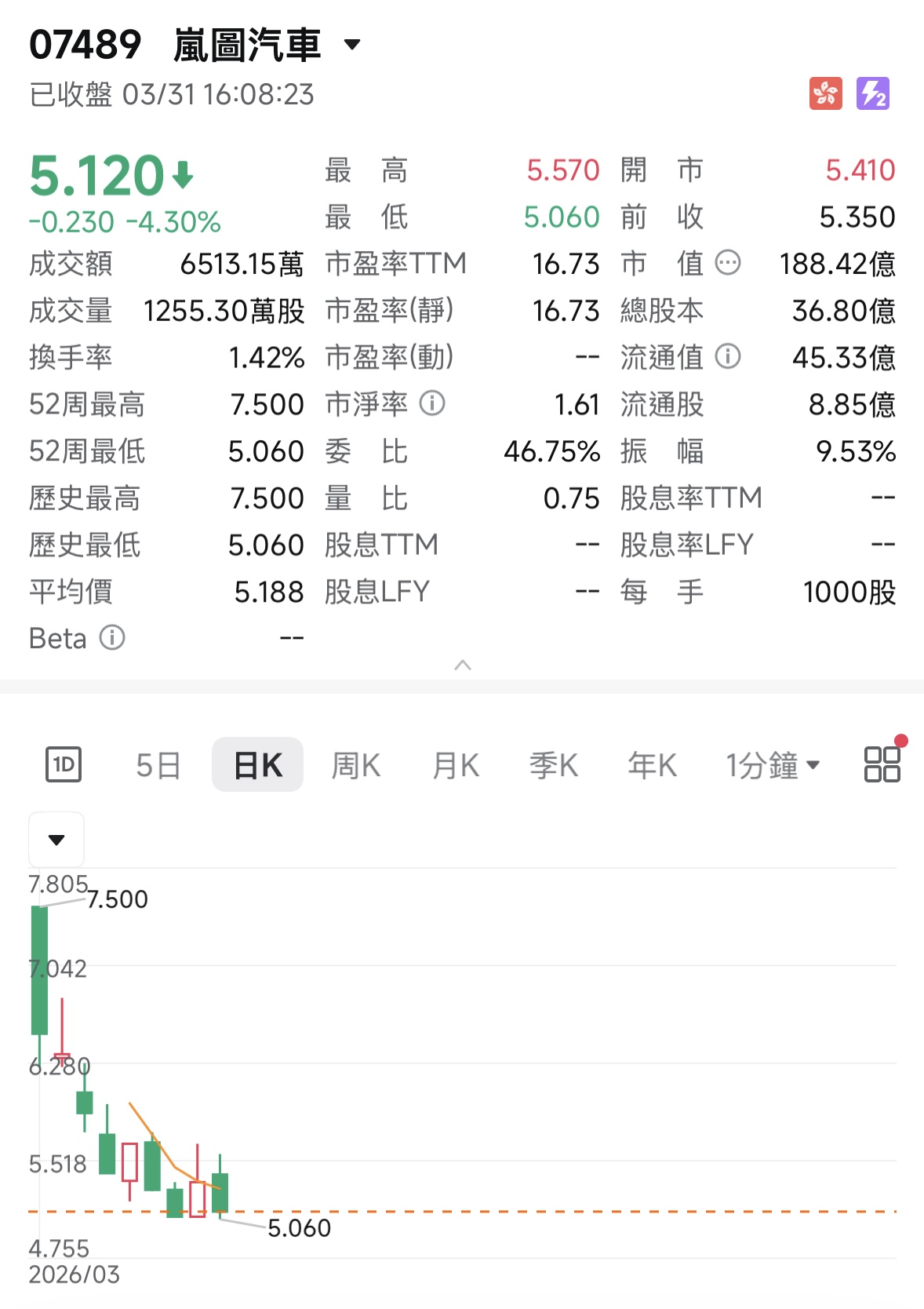The height and width of the screenshot is (1309, 924).
Task: Select the 日K chart tab
Action: point(257,765)
